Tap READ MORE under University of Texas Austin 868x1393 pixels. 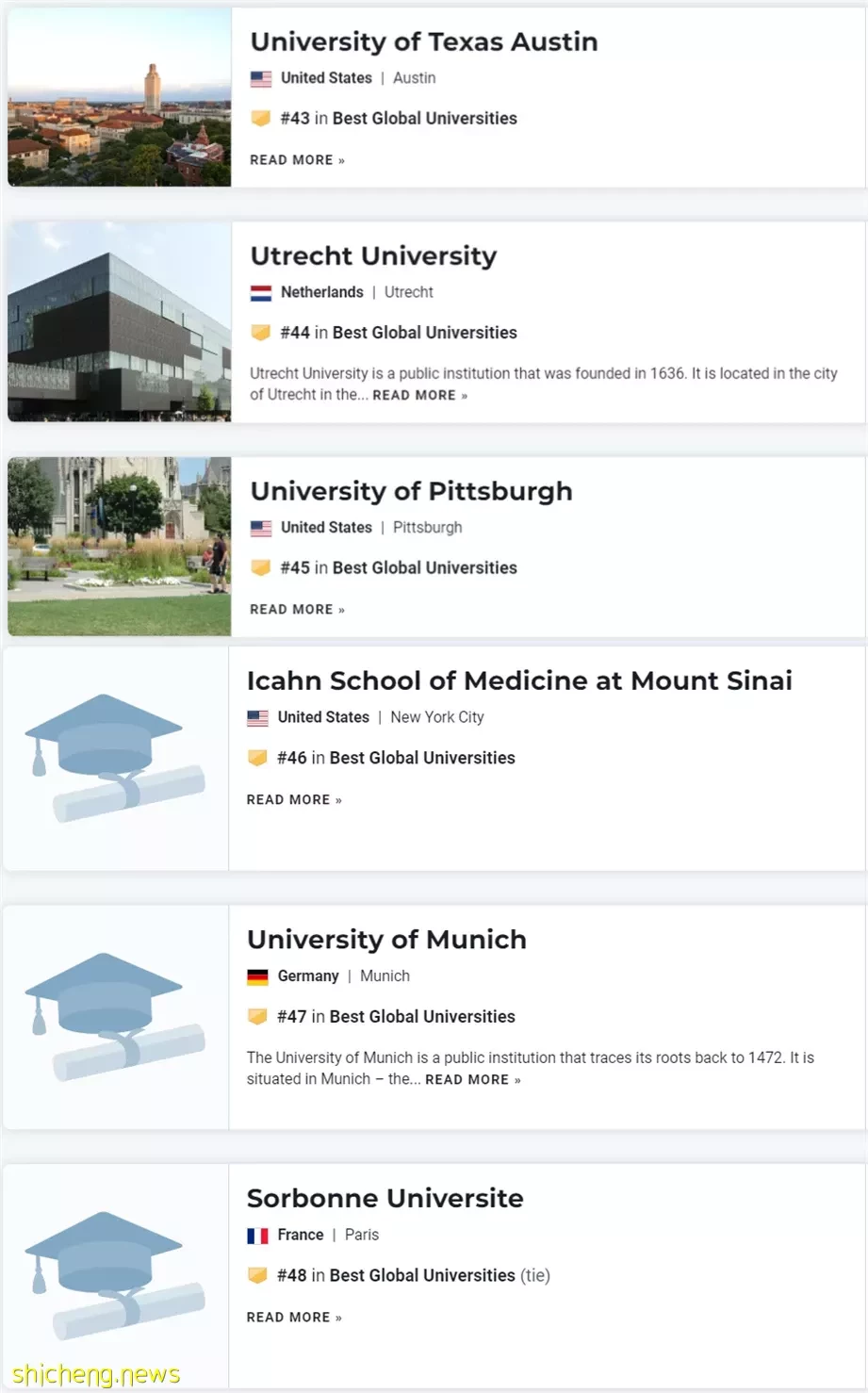click(x=297, y=160)
